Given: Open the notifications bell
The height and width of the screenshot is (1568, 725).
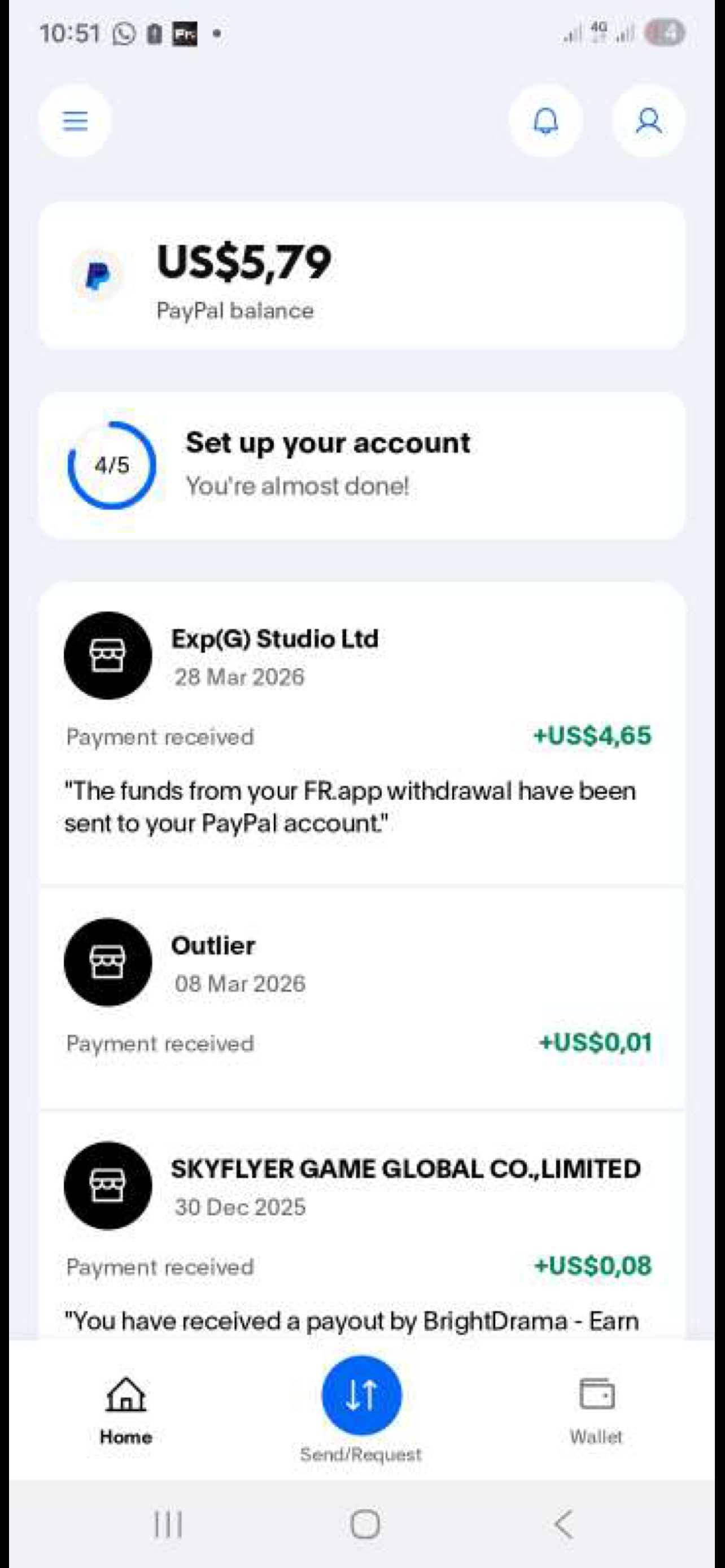Looking at the screenshot, I should (x=545, y=121).
